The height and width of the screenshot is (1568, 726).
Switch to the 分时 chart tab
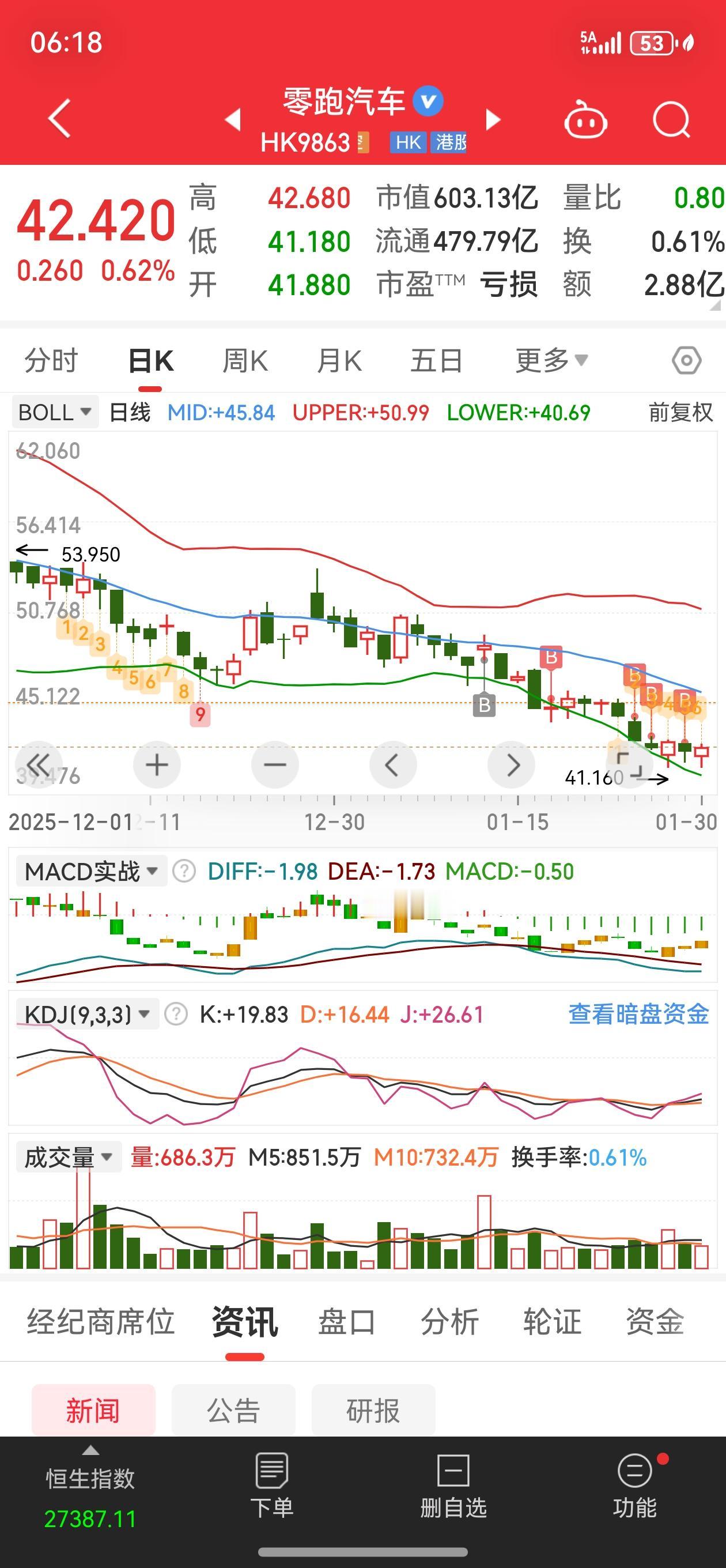[x=51, y=361]
